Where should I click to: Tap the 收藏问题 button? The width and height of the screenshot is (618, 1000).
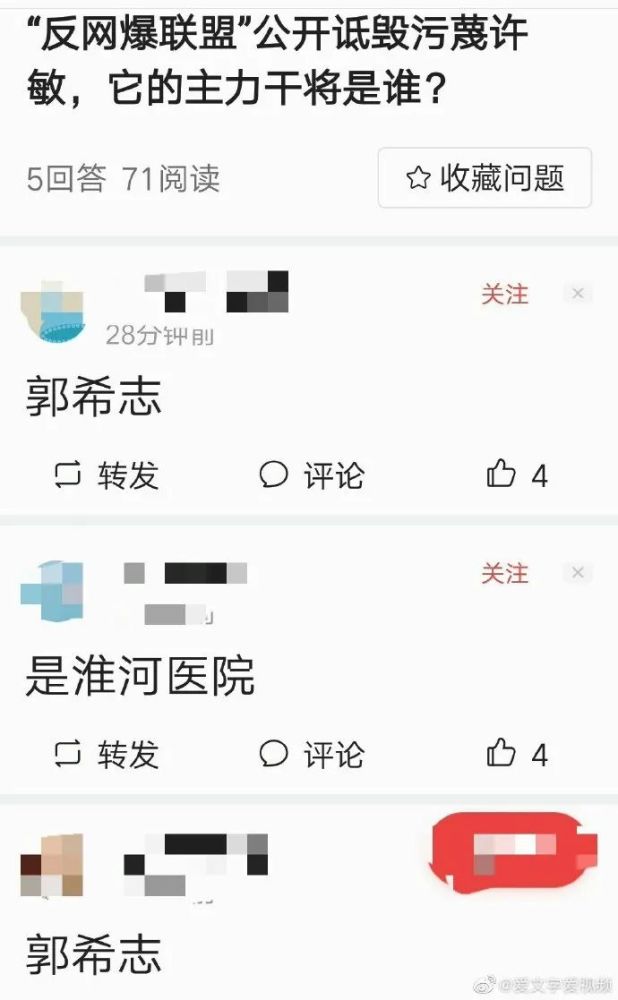click(485, 178)
